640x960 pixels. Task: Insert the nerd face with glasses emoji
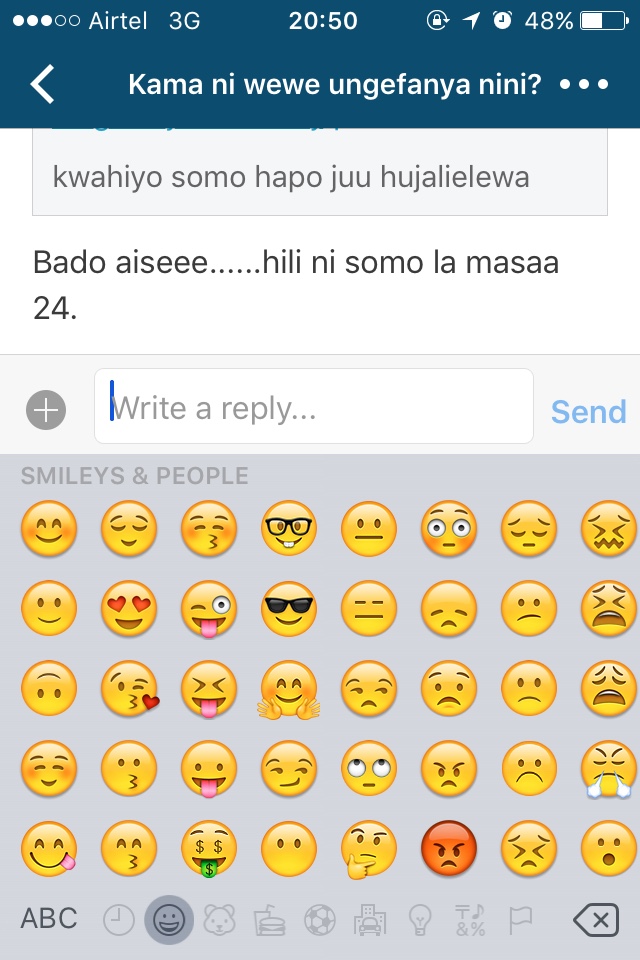tap(289, 527)
